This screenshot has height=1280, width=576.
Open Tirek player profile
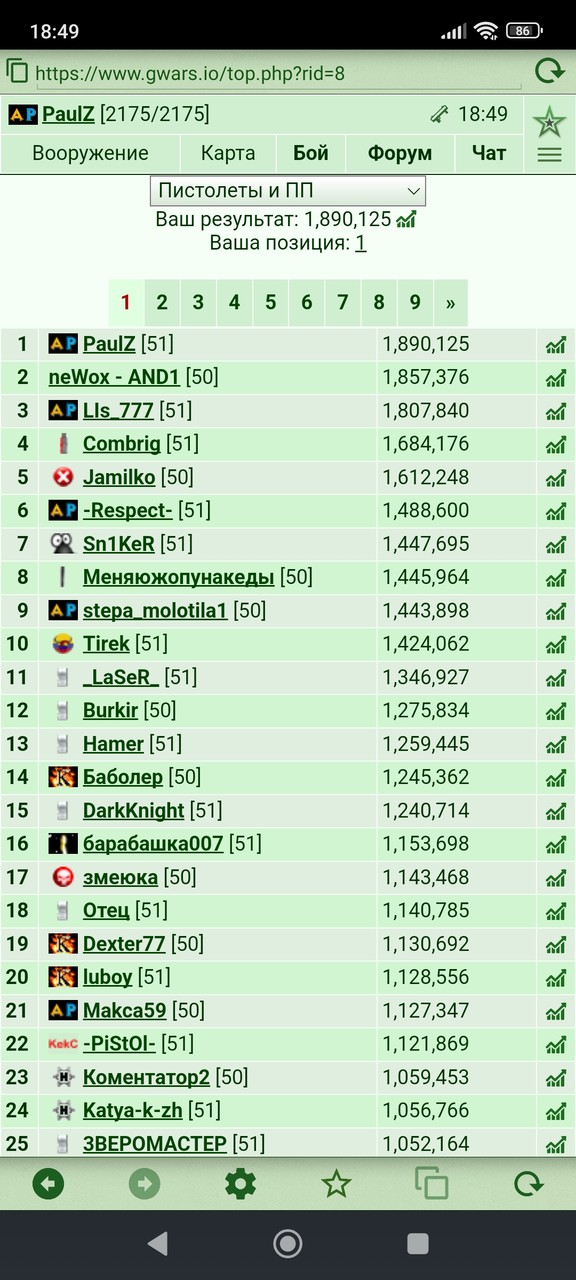coord(106,643)
